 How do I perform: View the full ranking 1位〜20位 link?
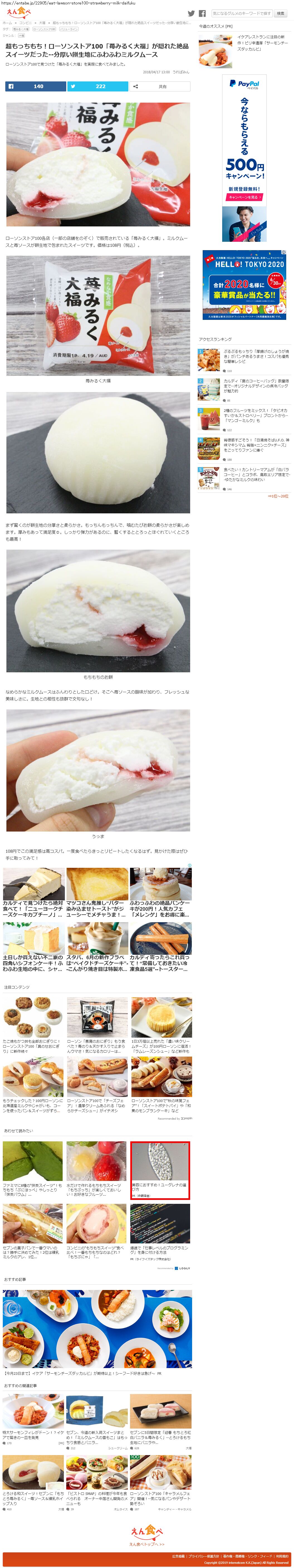point(278,496)
